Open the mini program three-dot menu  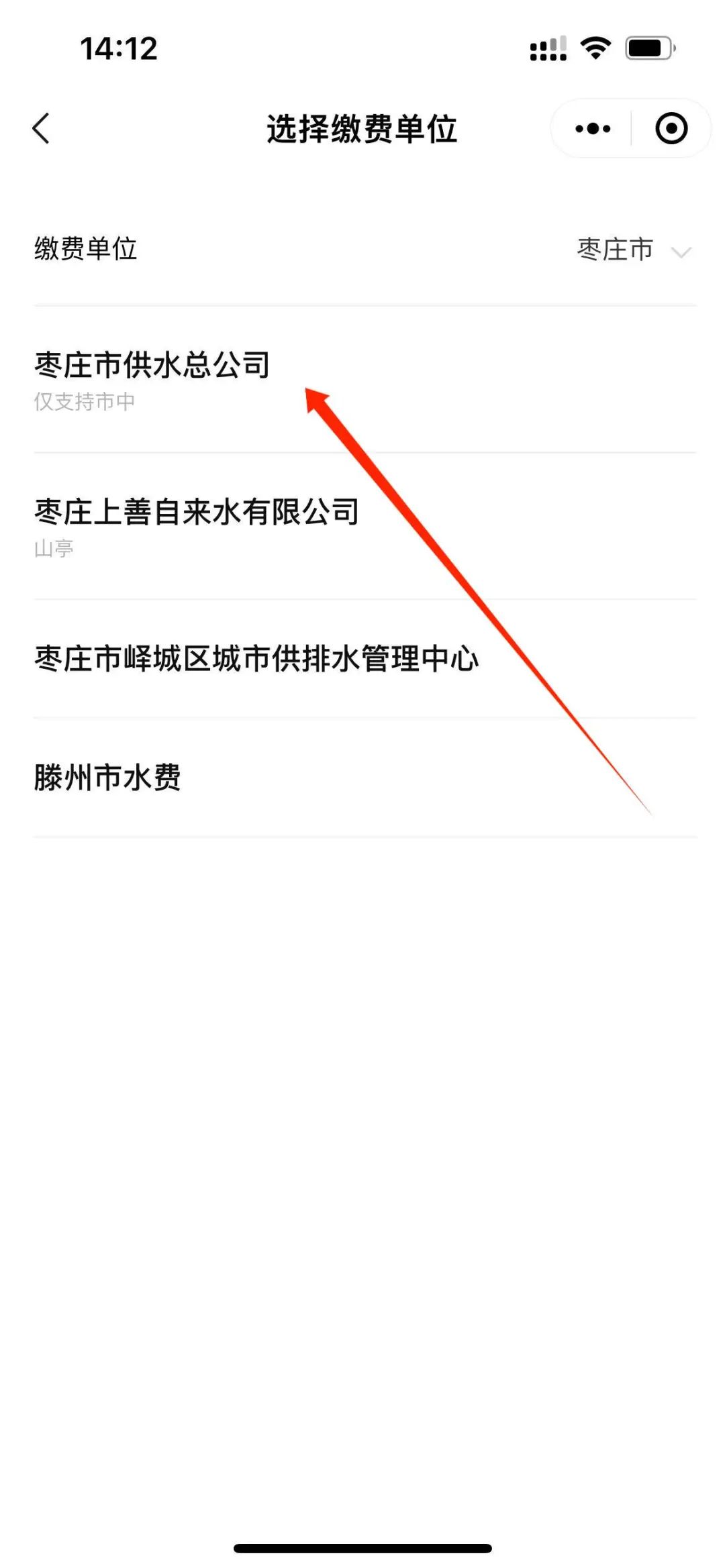[593, 129]
